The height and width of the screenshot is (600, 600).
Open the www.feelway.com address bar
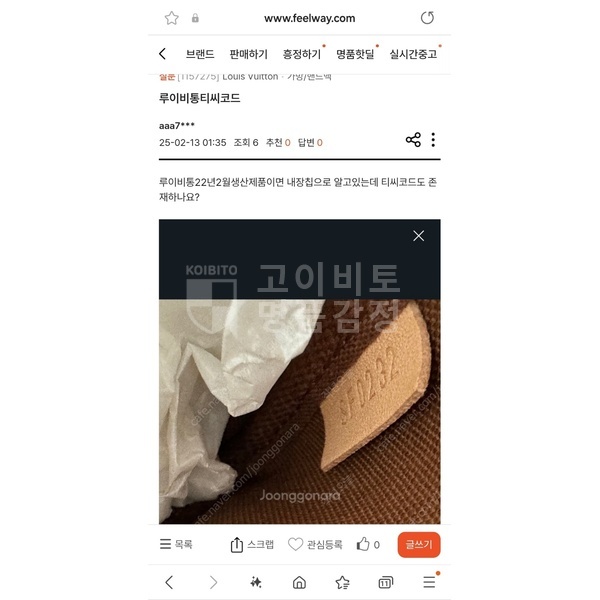(308, 18)
